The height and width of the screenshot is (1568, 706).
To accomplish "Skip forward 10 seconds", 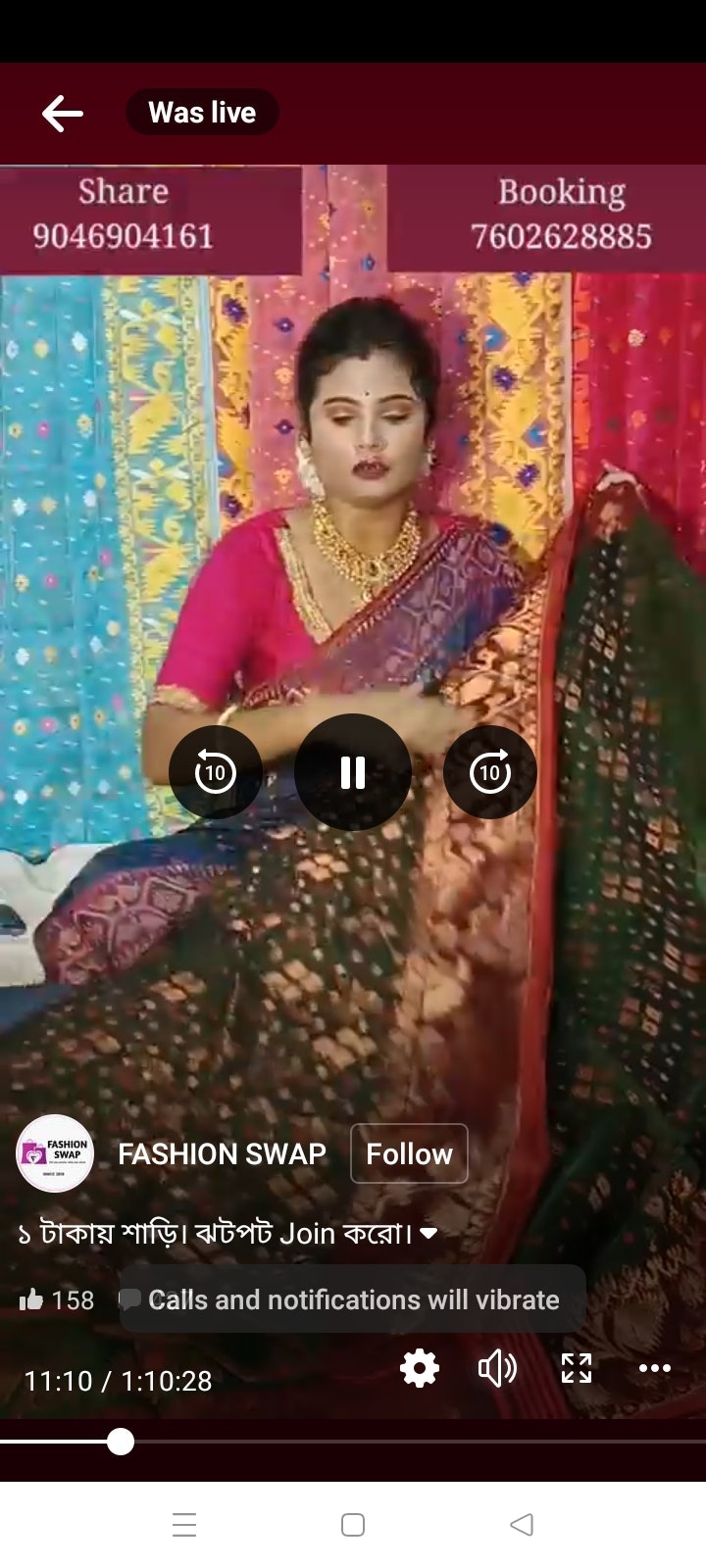I will 490,772.
